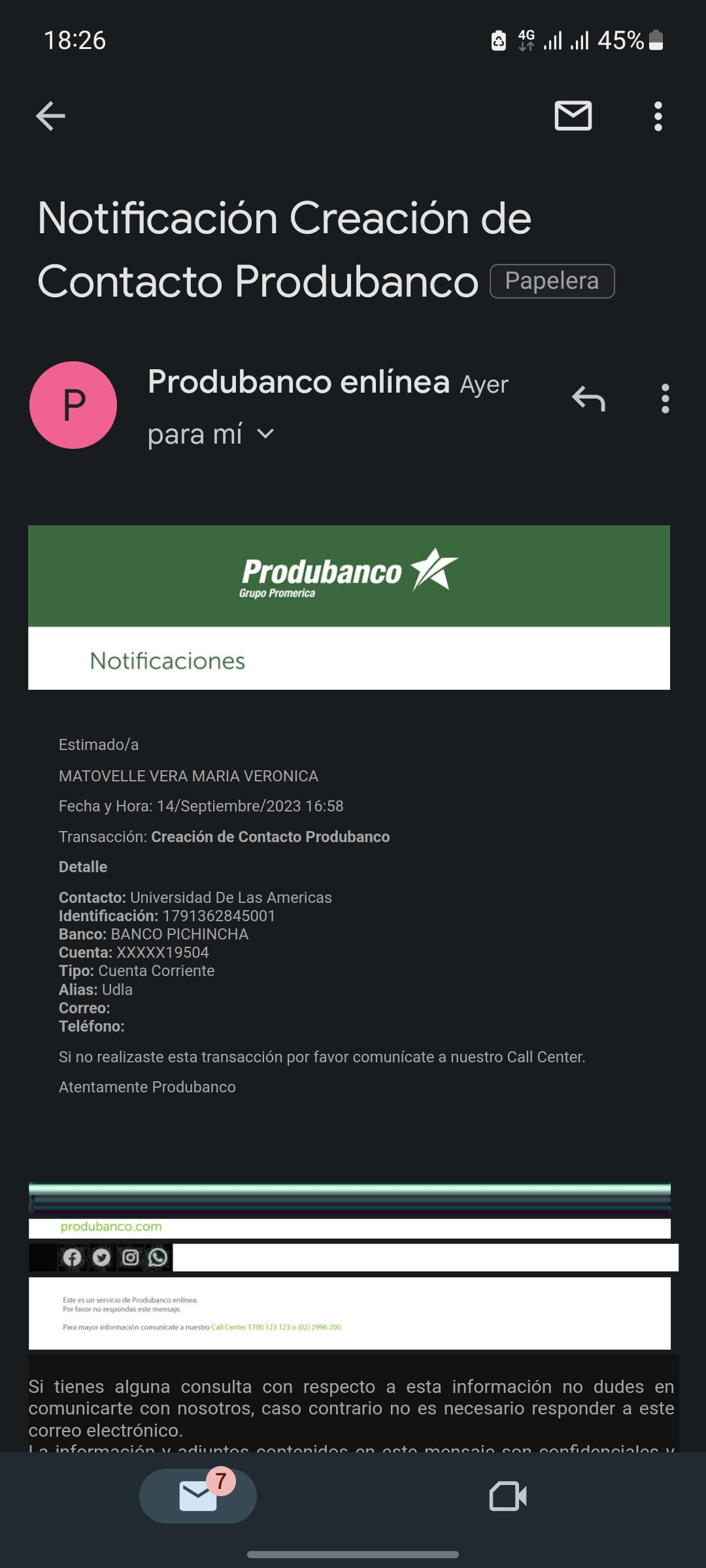Image resolution: width=706 pixels, height=1568 pixels.
Task: Open the Produbanco enlínea sender avatar
Action: [x=73, y=405]
